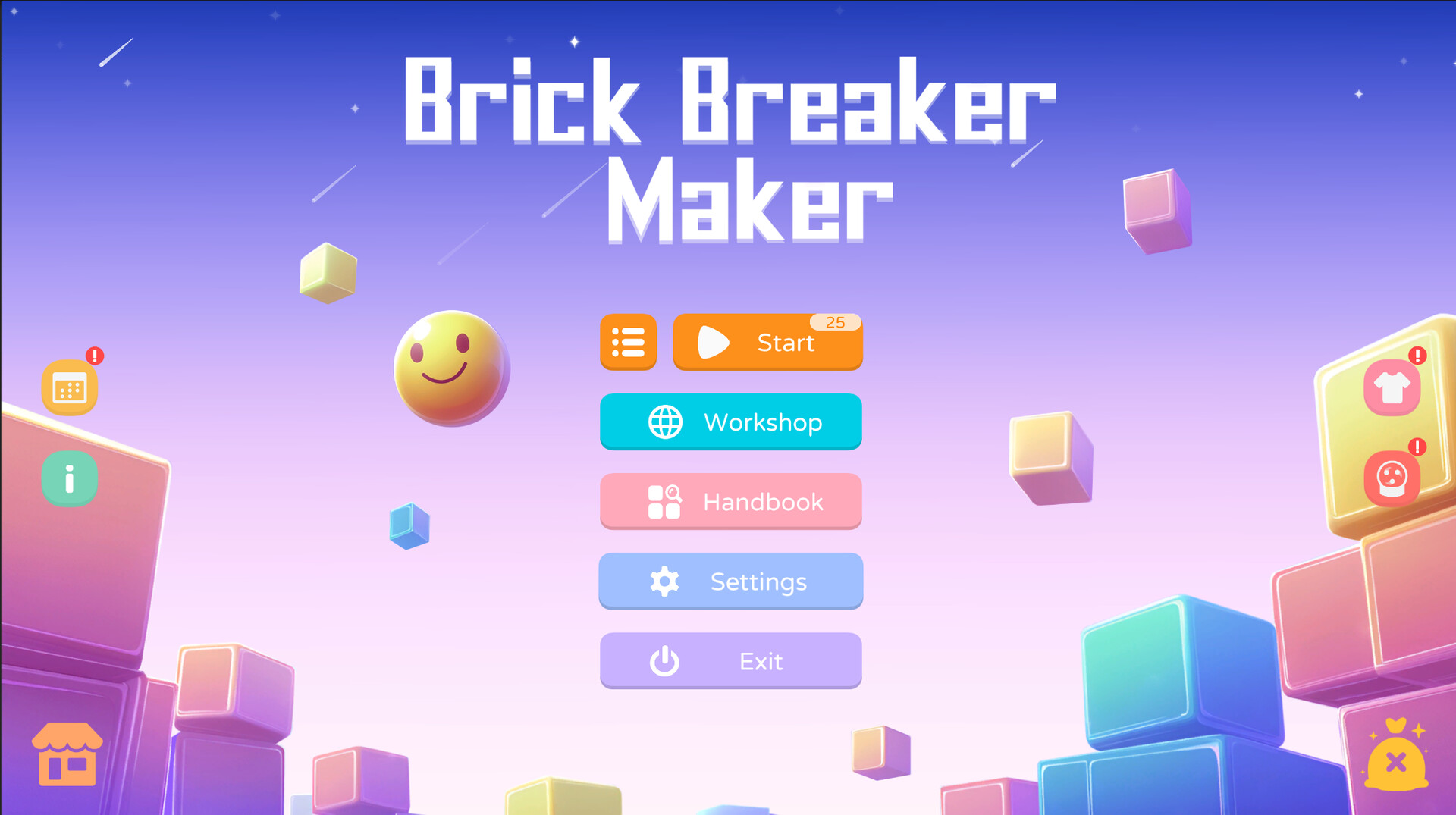Screen dimensions: 1456x815
Task: Tap the Start button
Action: [x=767, y=342]
